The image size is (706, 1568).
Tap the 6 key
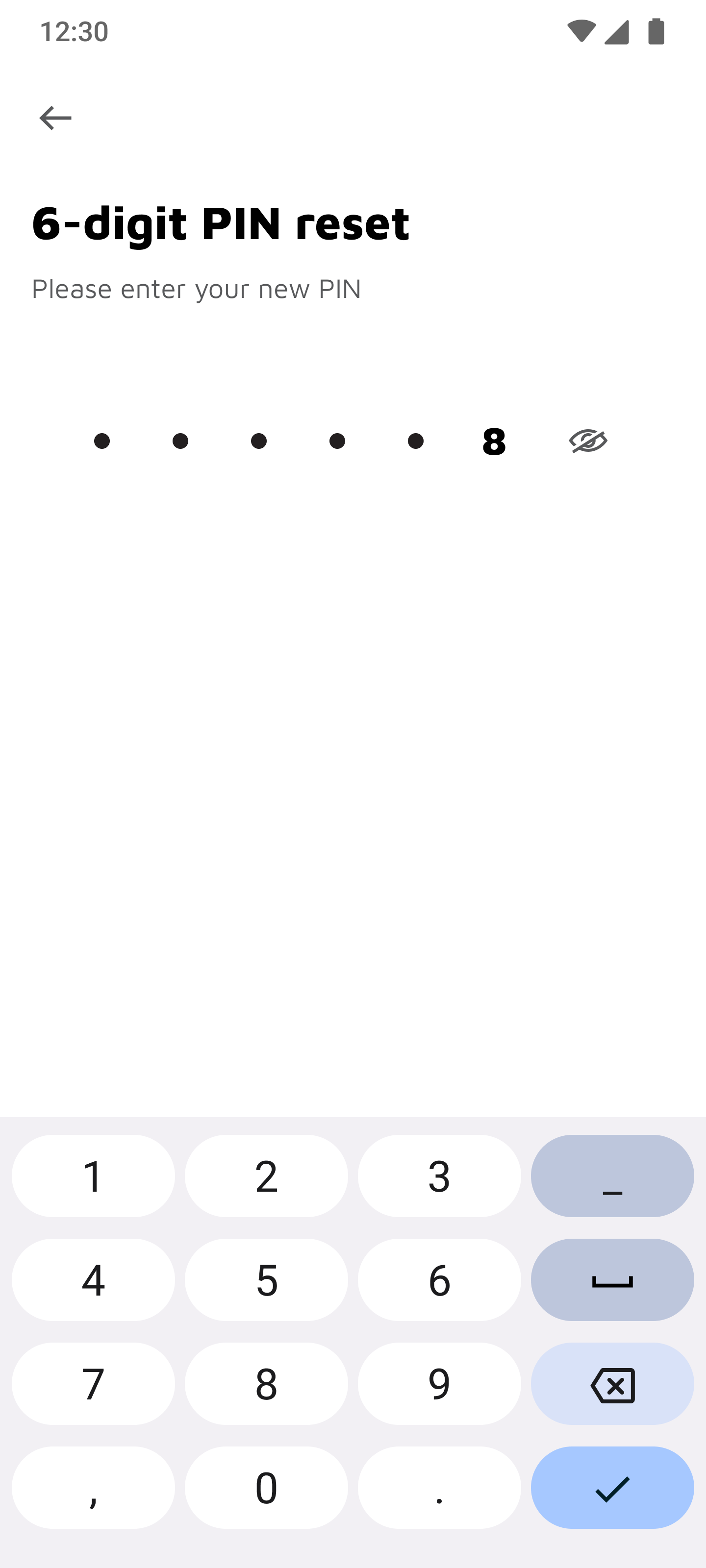point(439,1279)
